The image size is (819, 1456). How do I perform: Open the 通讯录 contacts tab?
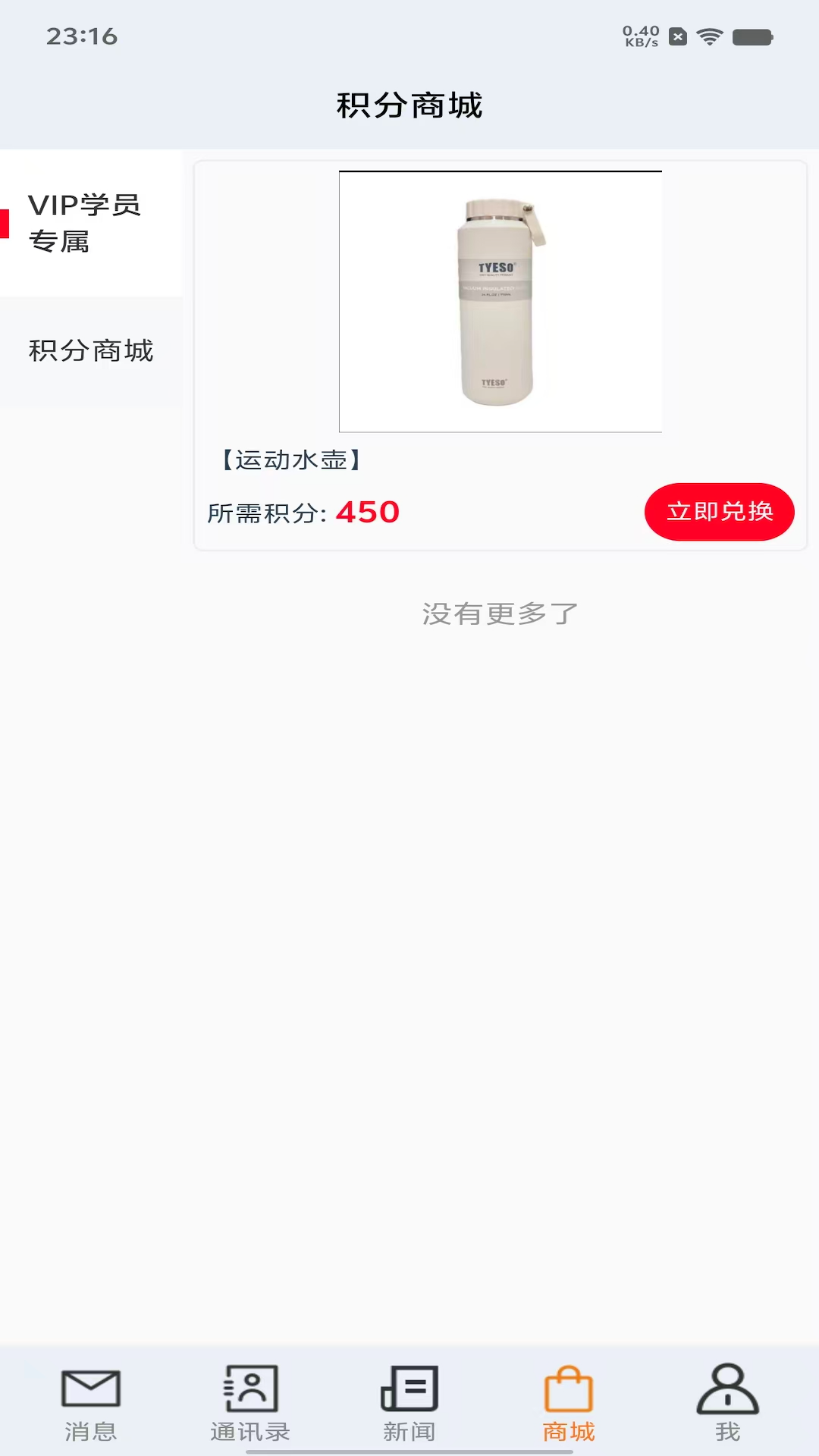pos(250,1403)
